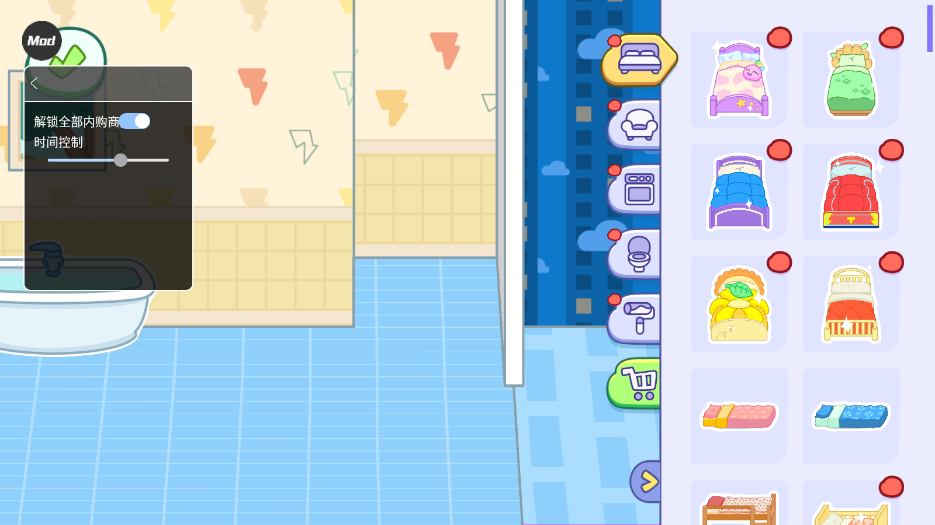Tap the time control slider
Viewport: 935px width, 525px height.
[120, 160]
